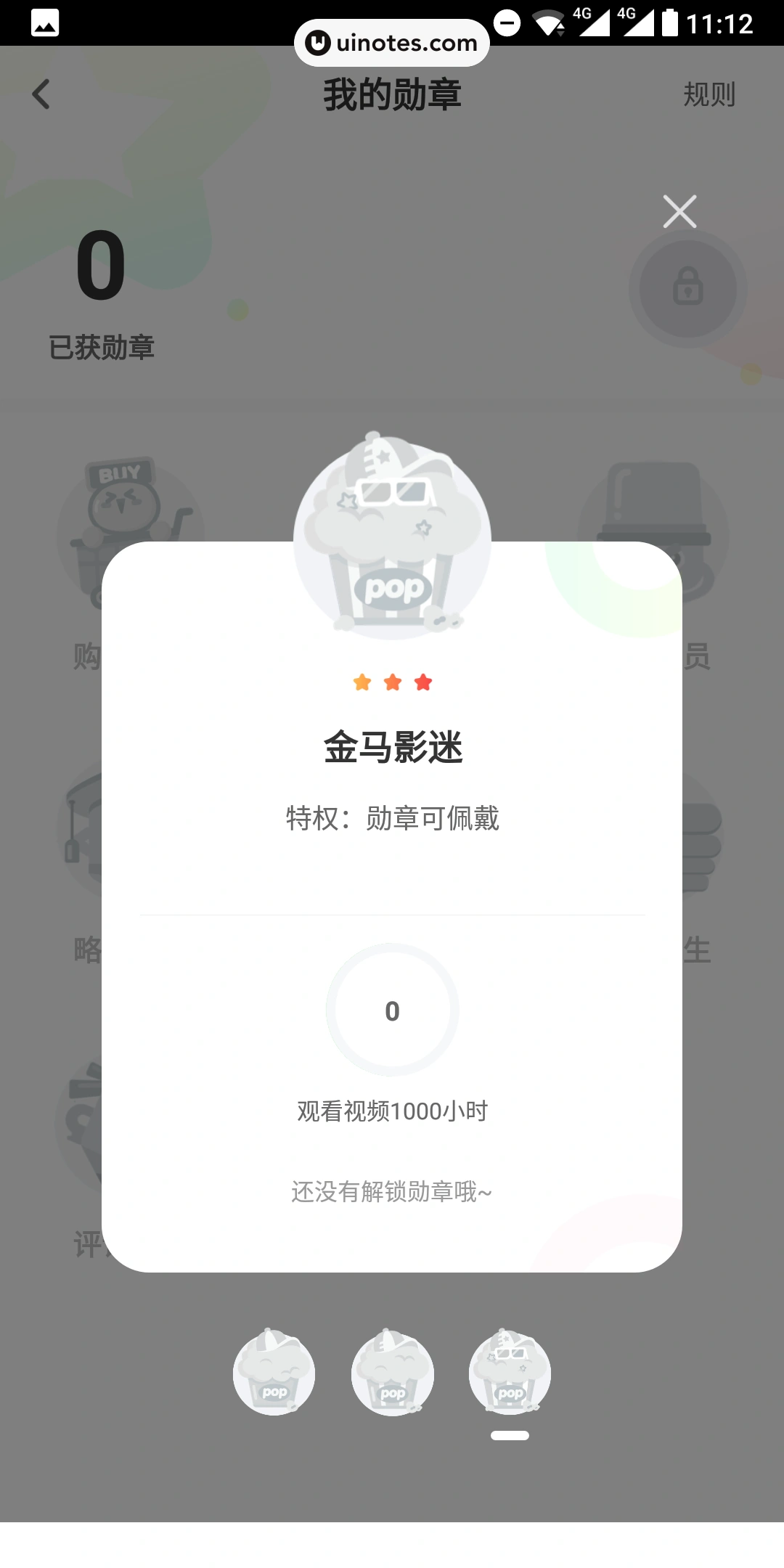Select the middle popcorn level badge
The width and height of the screenshot is (784, 1568).
(x=392, y=1373)
